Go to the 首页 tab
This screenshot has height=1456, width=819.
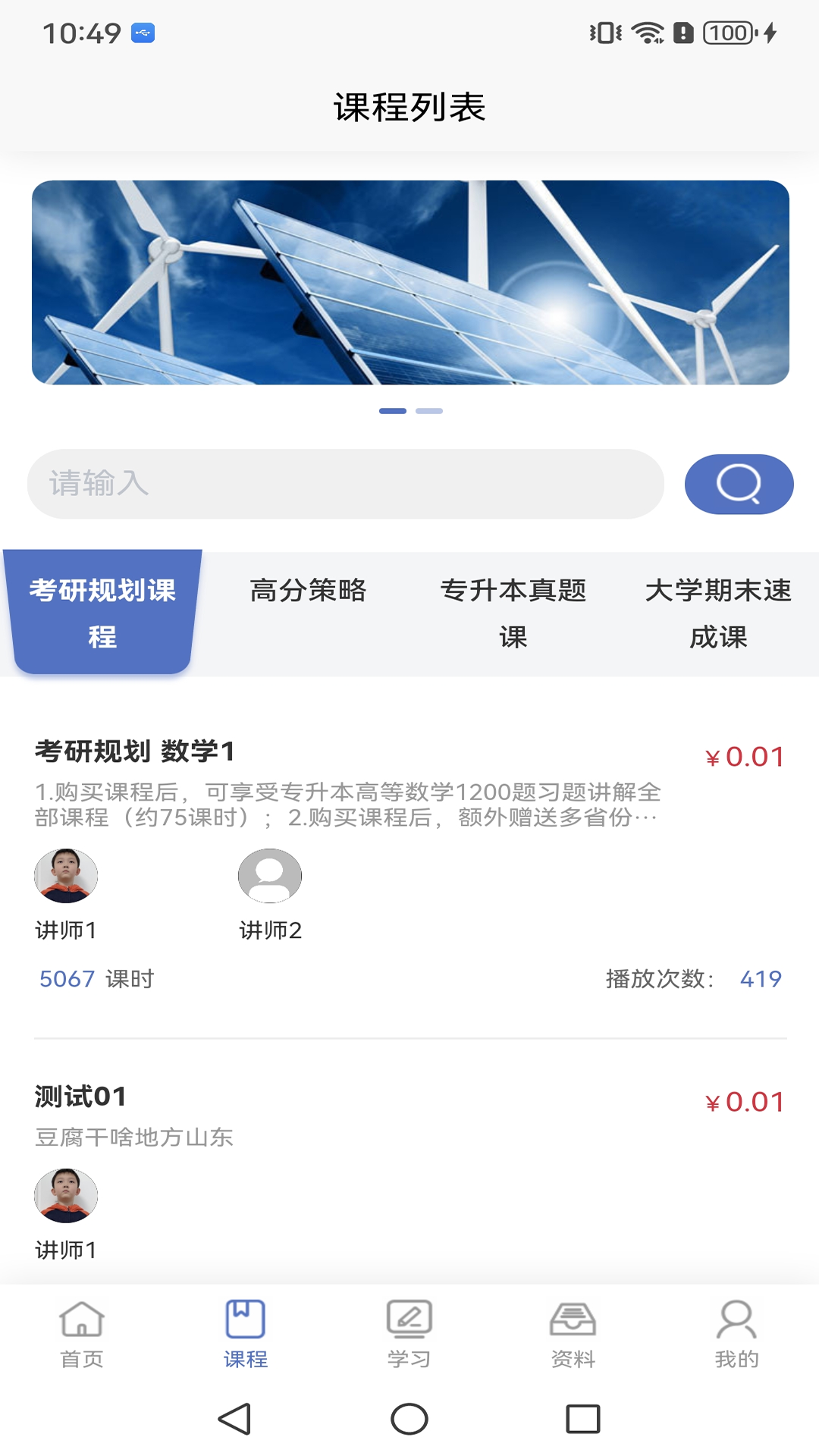point(82,1335)
